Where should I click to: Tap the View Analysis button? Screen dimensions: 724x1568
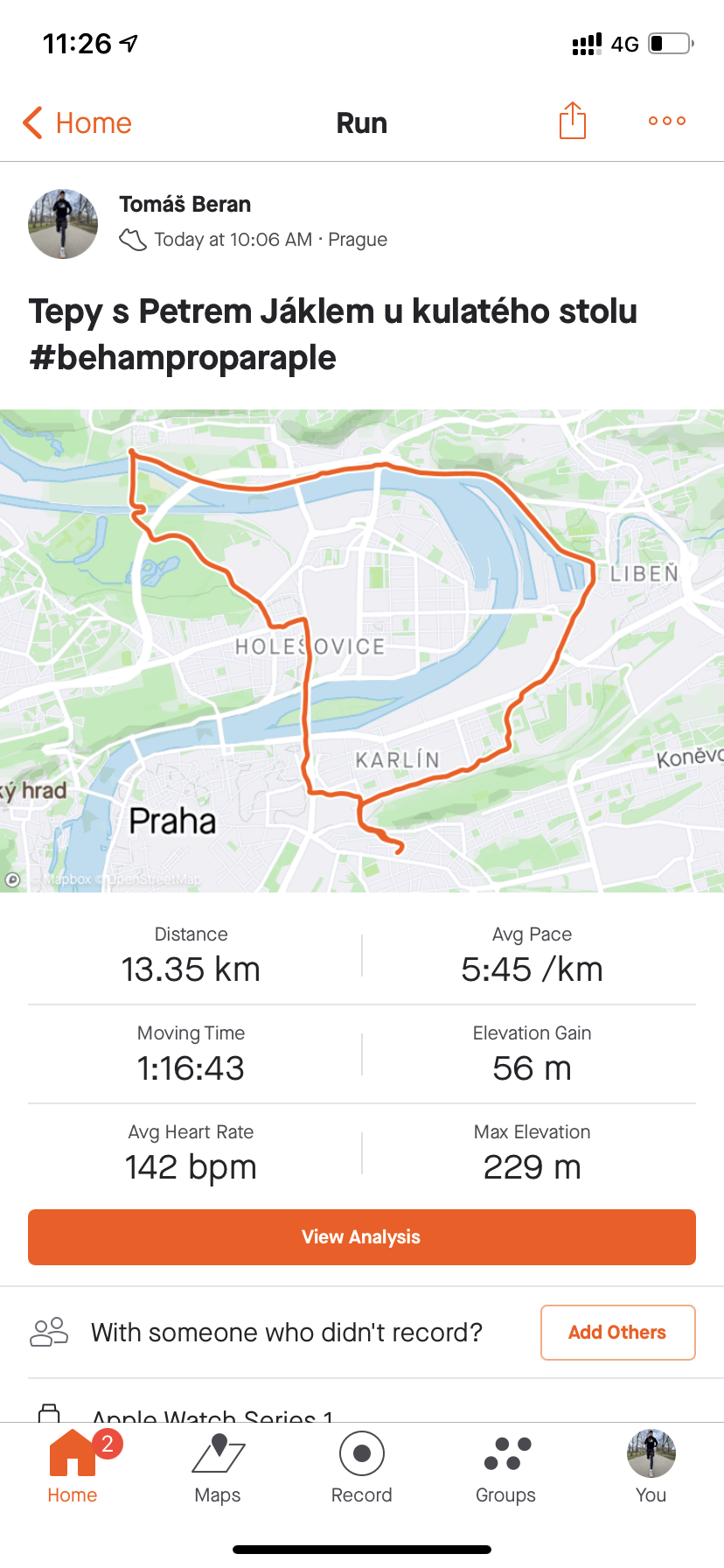point(362,1237)
